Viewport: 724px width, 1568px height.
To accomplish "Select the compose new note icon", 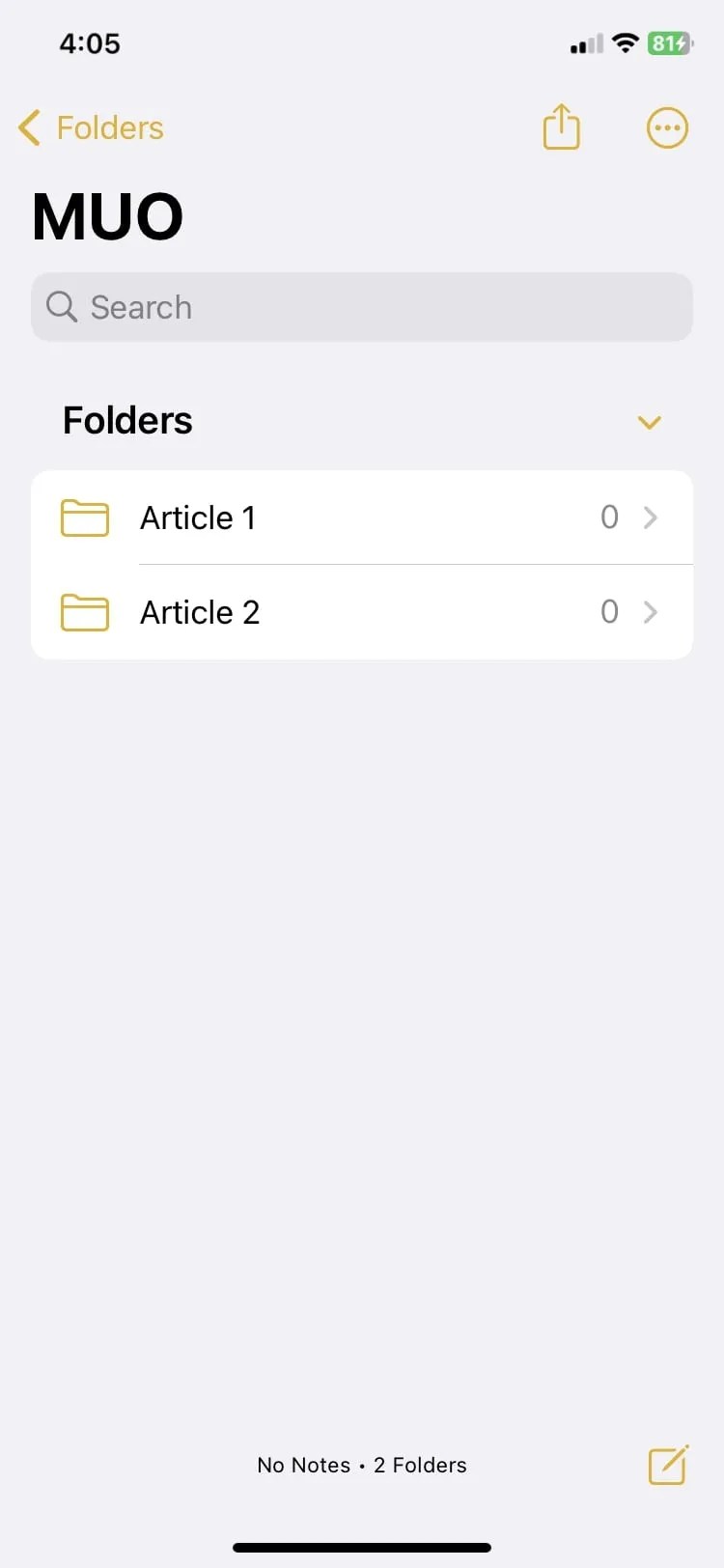I will tap(668, 1466).
